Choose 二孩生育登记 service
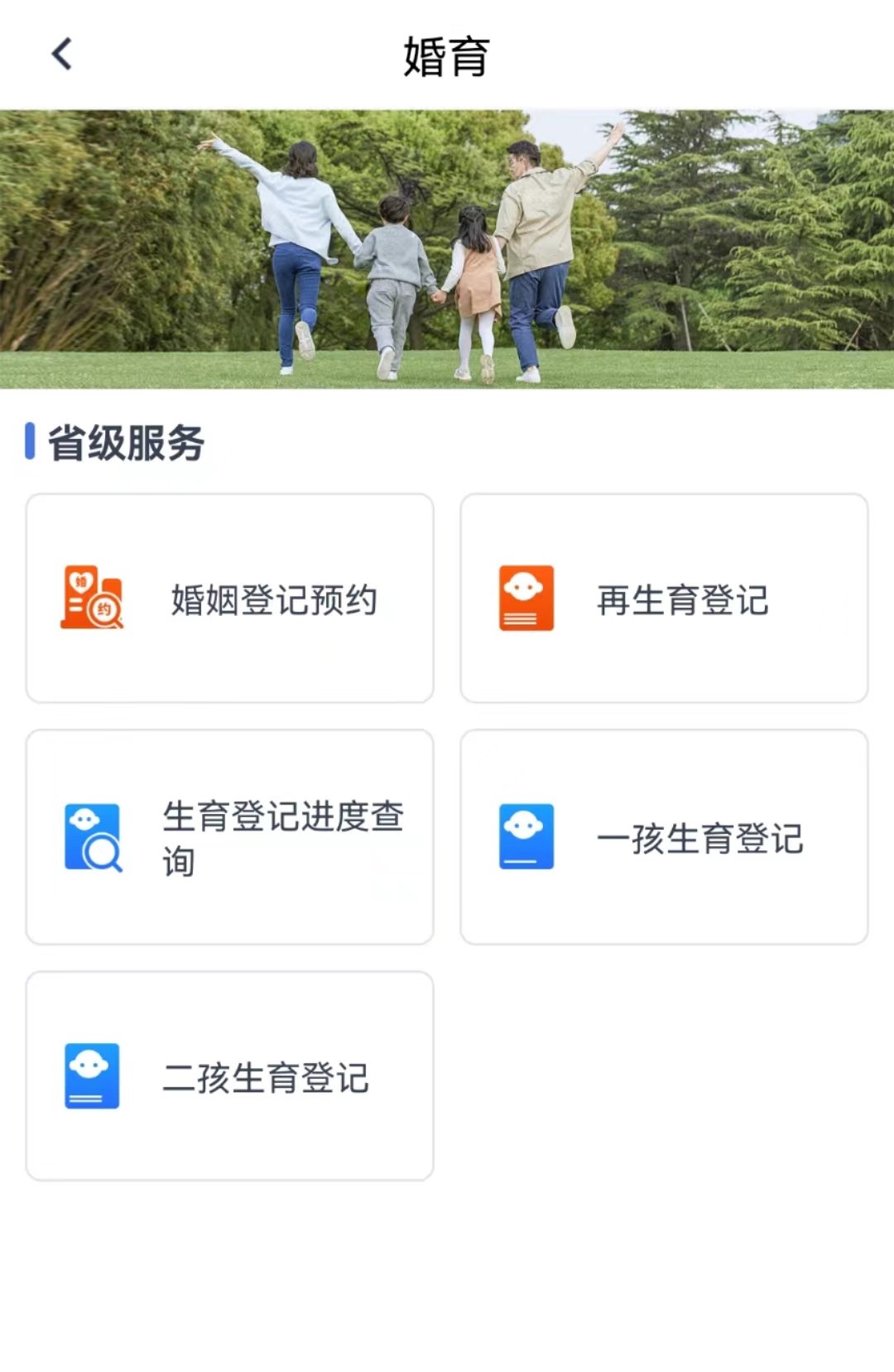Viewport: 894px width, 1372px height. coord(230,1076)
